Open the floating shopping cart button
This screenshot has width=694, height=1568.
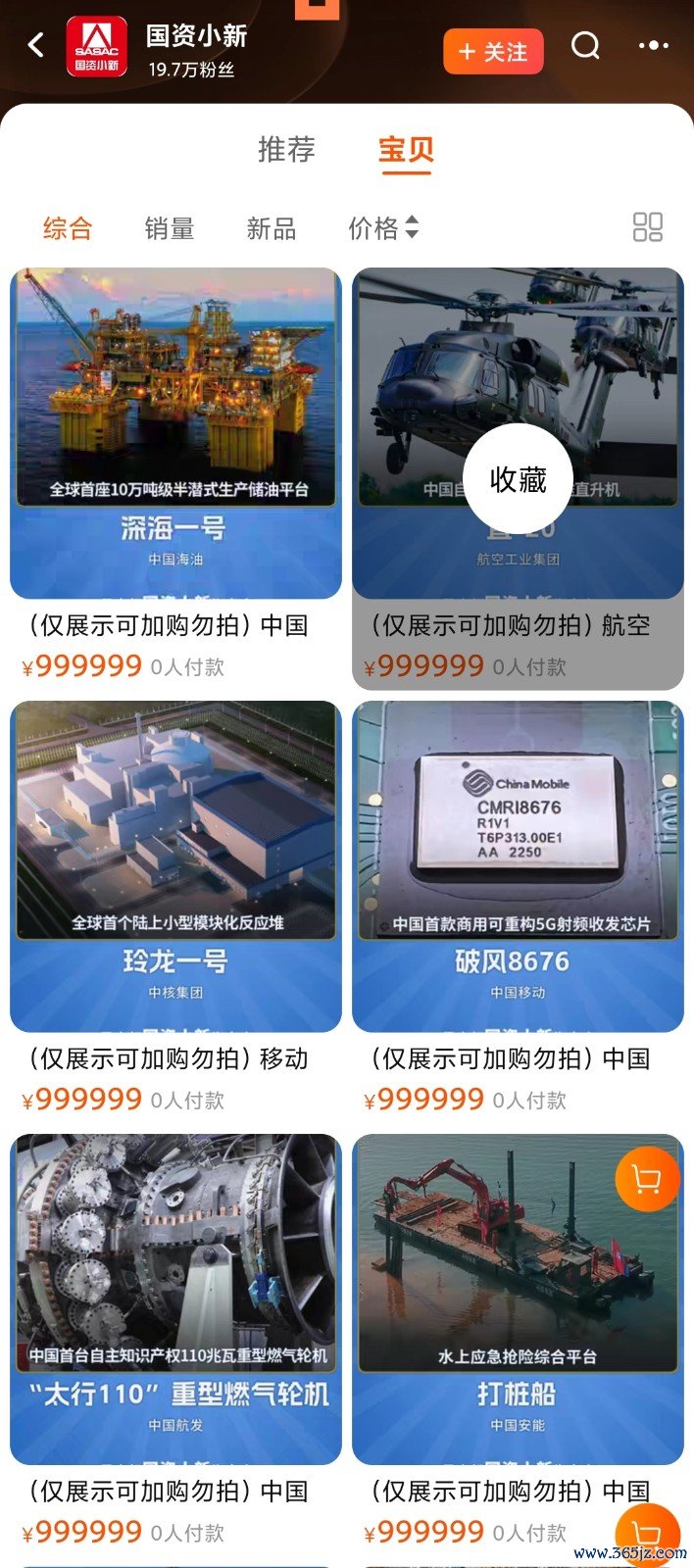[x=647, y=1531]
